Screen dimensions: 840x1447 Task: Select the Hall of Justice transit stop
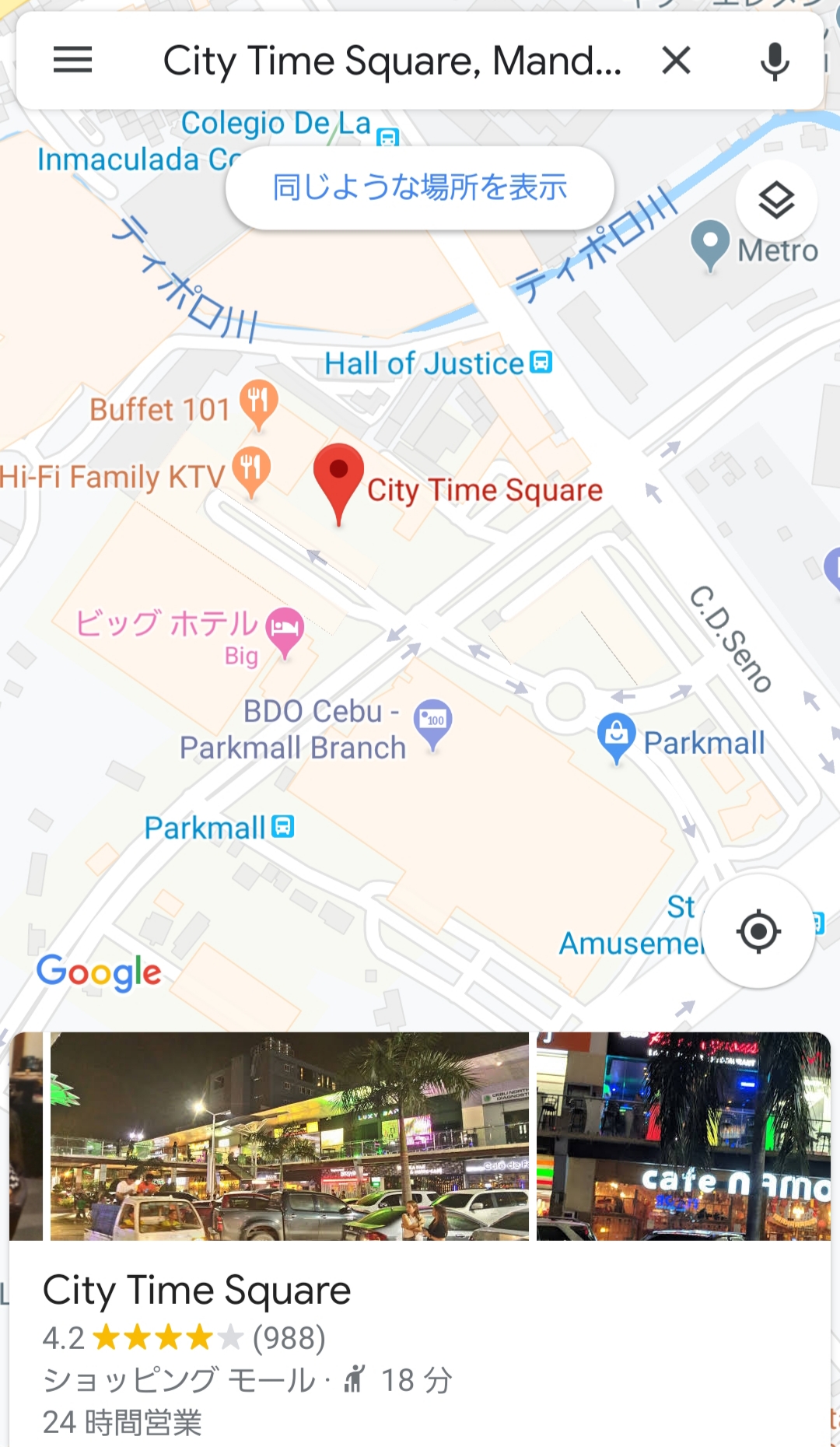541,362
